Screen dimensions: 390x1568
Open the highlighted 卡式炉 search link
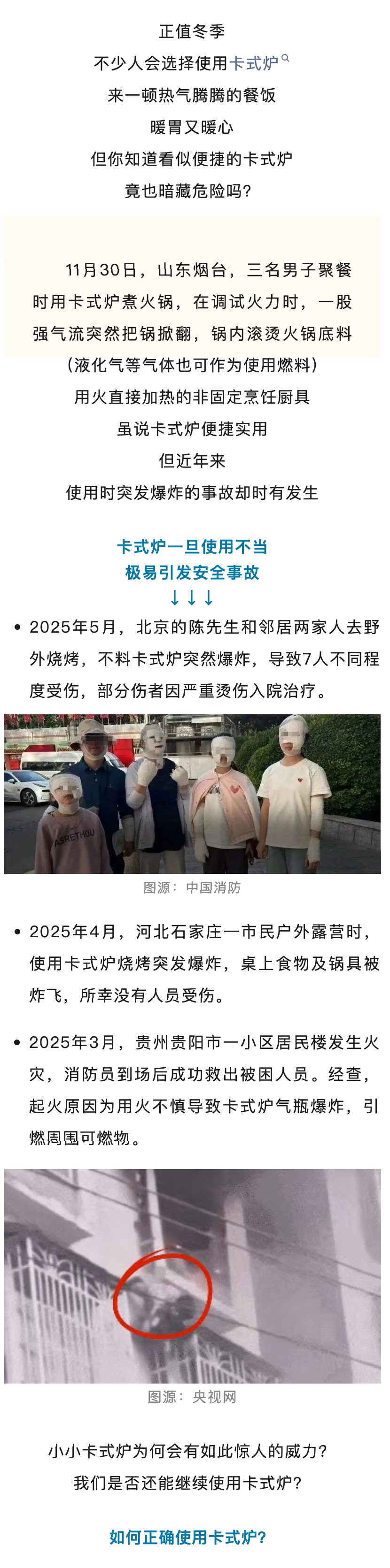pyautogui.click(x=254, y=63)
